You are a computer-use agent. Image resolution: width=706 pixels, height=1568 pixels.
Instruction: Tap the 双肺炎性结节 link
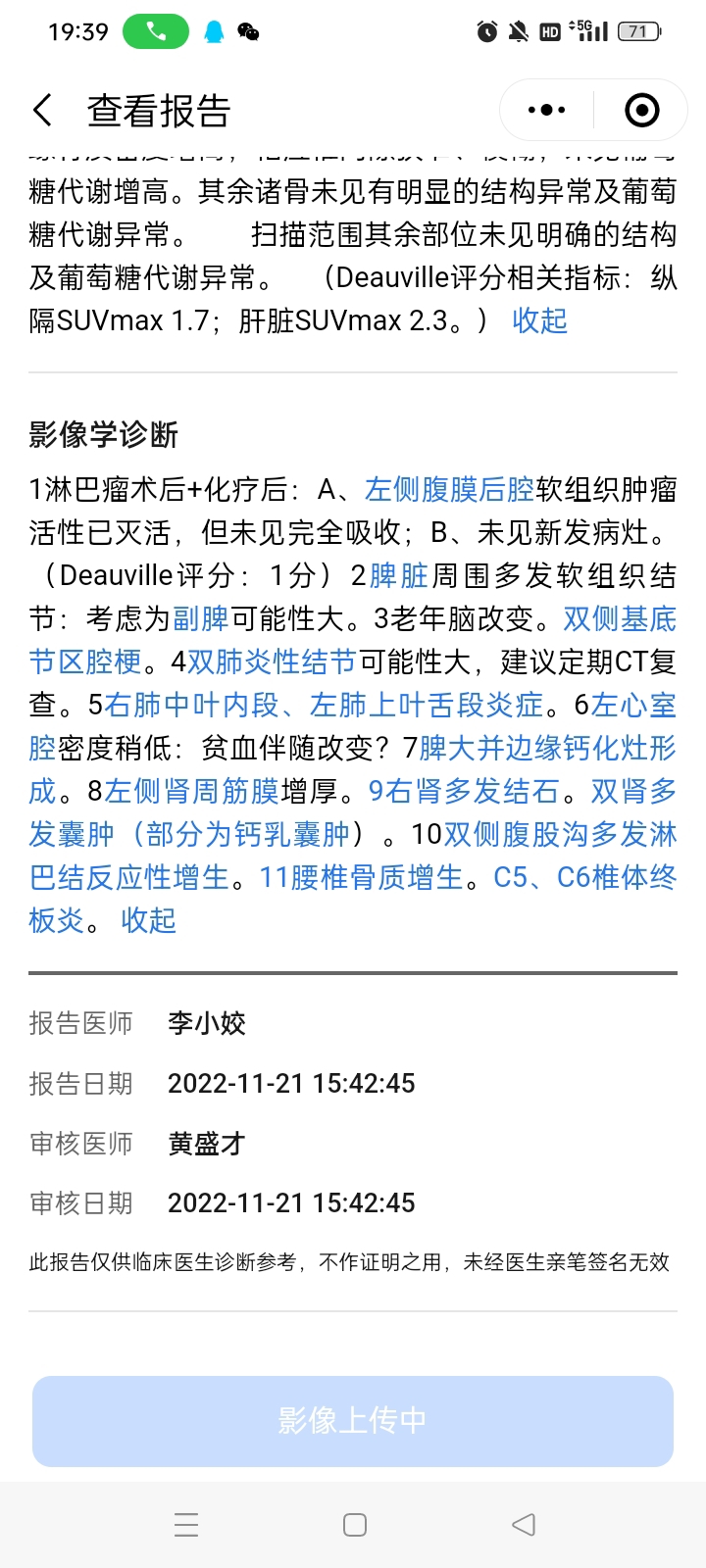tap(272, 661)
